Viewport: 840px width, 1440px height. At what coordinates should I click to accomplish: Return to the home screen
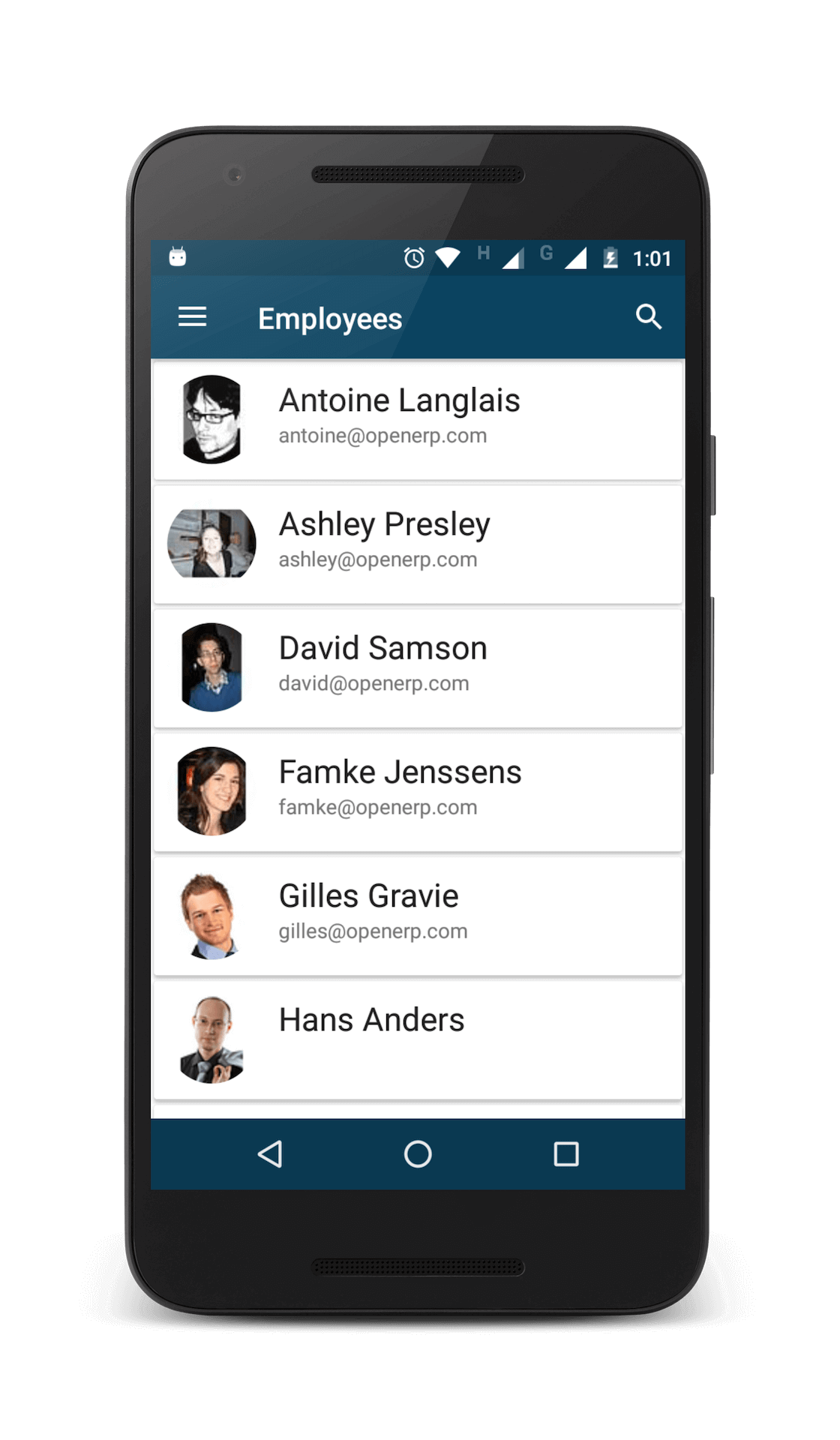click(418, 1153)
